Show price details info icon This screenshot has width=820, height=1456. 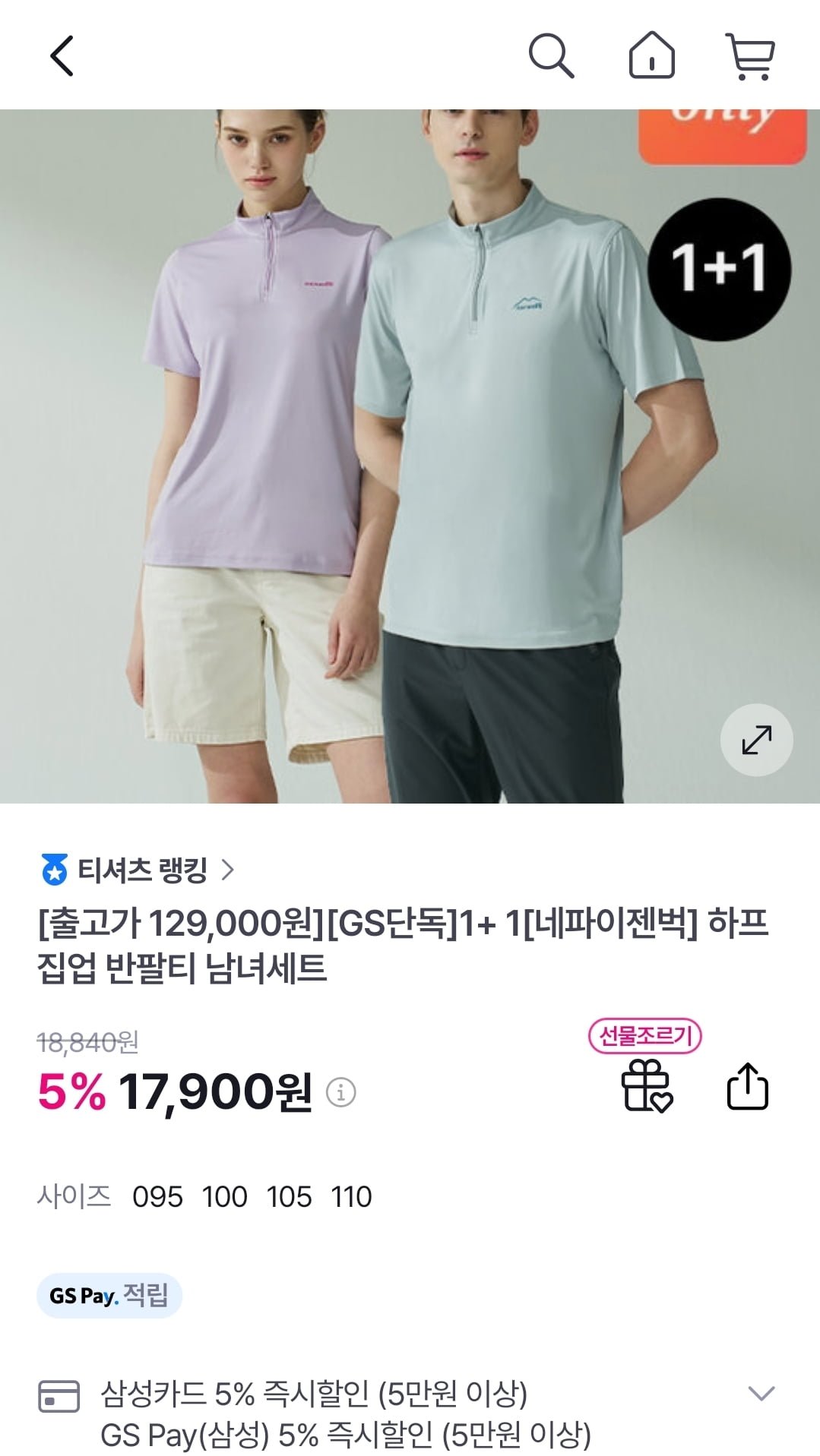[340, 1093]
